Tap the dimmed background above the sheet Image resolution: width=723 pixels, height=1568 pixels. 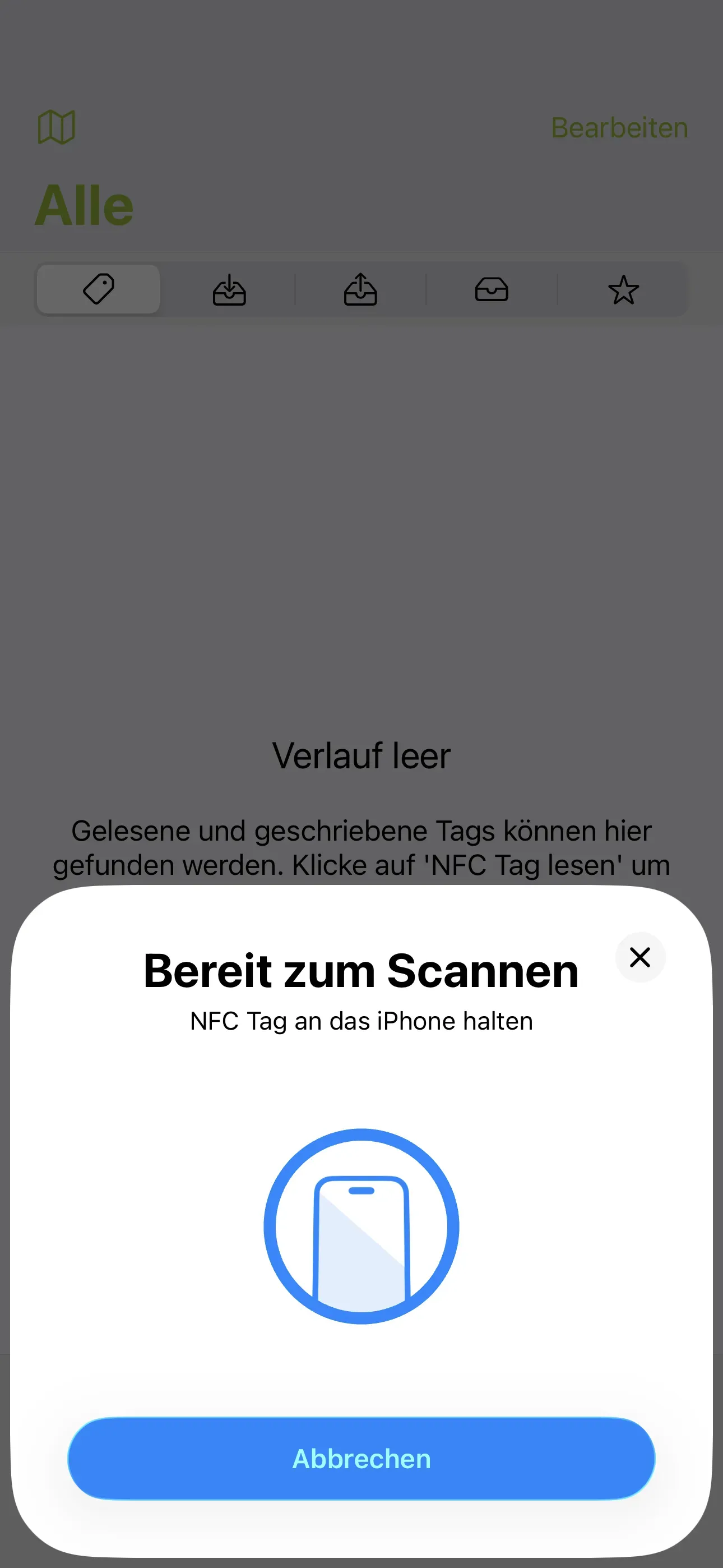pyautogui.click(x=361, y=548)
